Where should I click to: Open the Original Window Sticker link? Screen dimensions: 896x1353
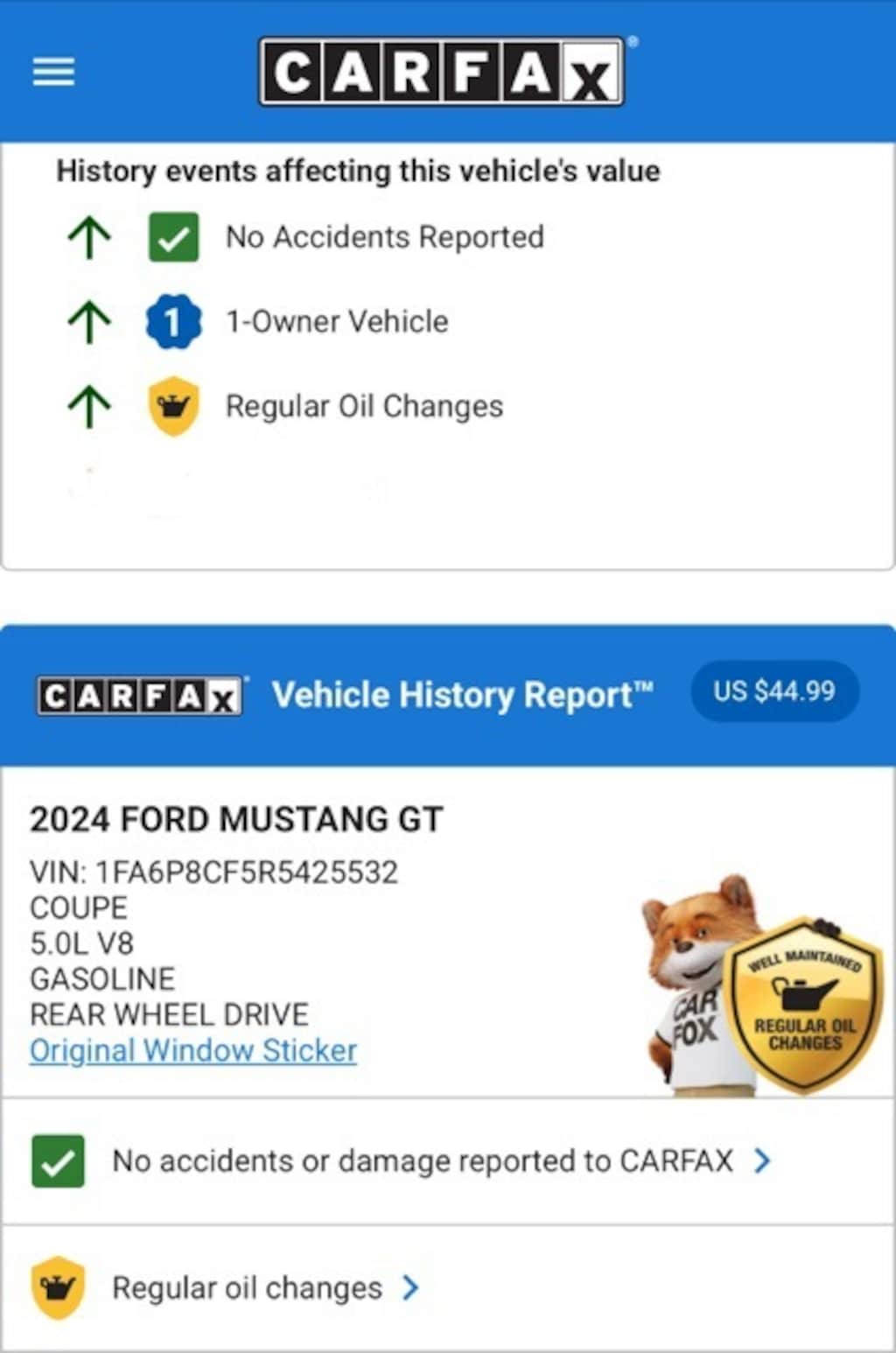point(193,1050)
